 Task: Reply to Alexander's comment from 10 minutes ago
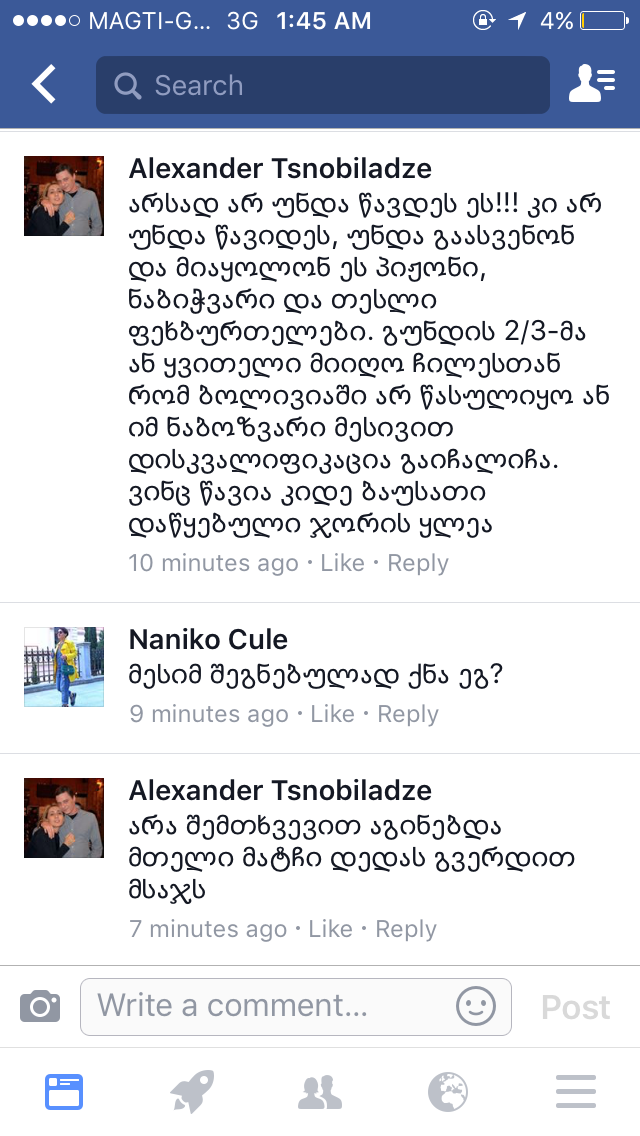418,563
